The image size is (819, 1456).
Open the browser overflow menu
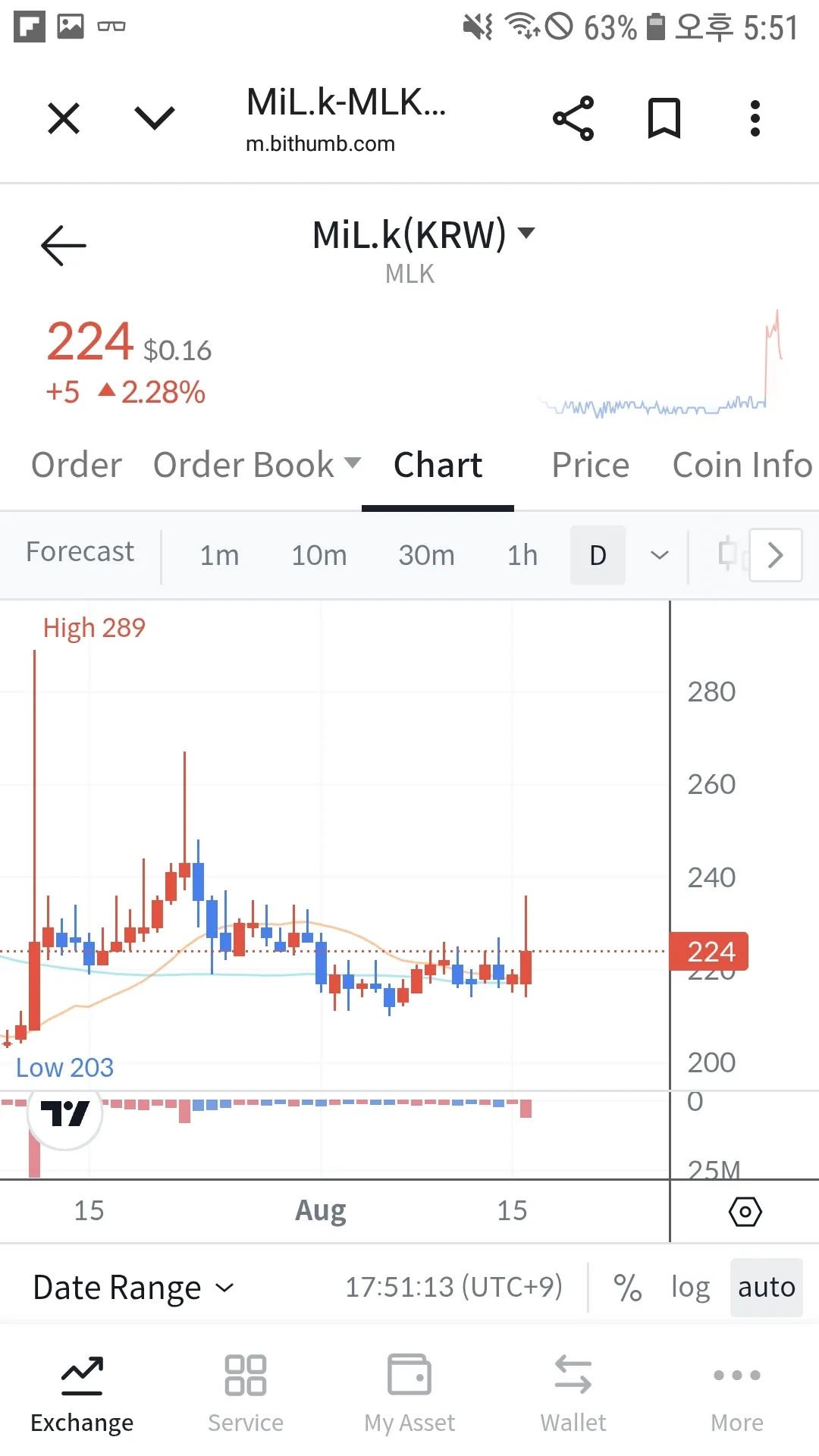755,118
